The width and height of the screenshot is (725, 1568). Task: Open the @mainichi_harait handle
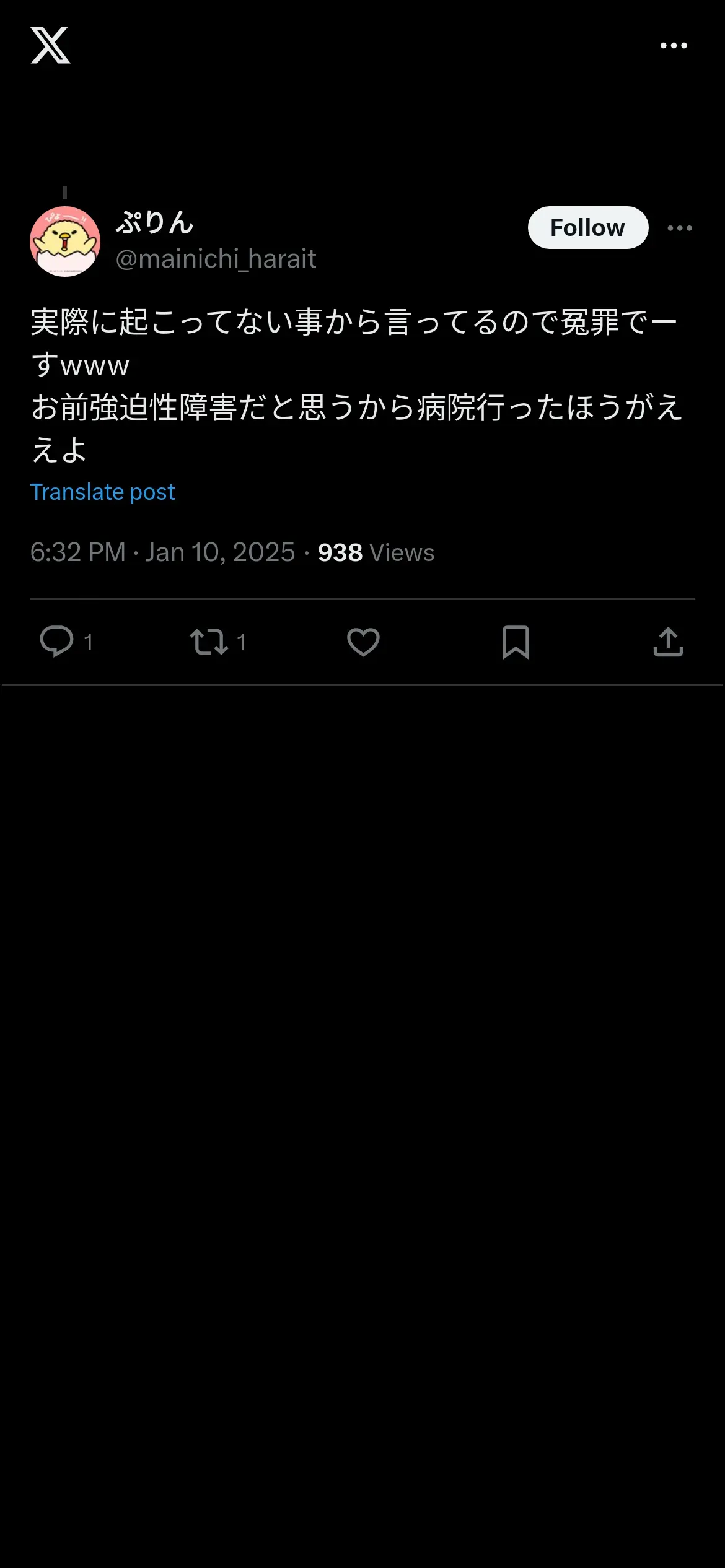click(x=216, y=259)
